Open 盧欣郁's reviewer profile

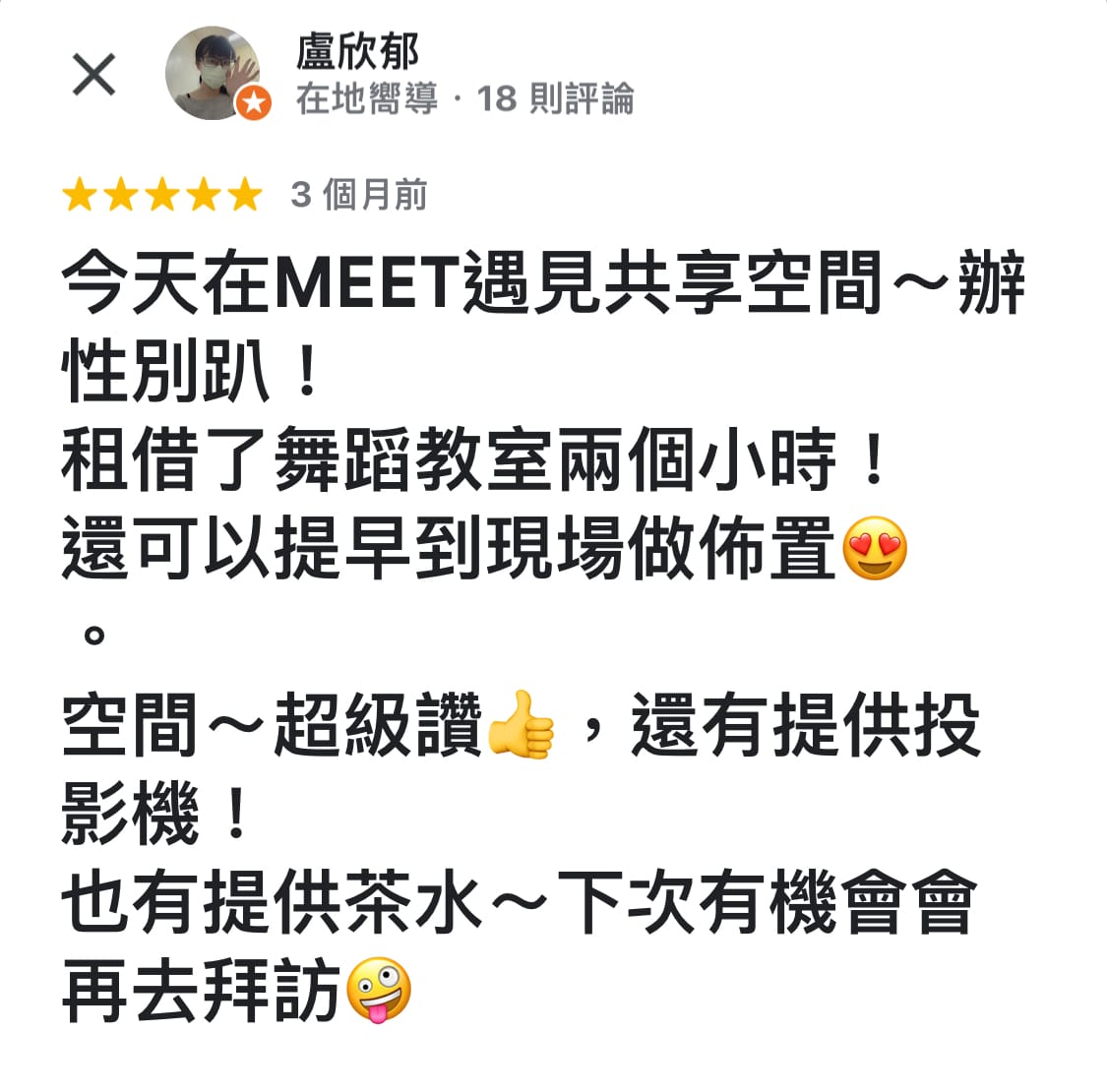tap(358, 52)
